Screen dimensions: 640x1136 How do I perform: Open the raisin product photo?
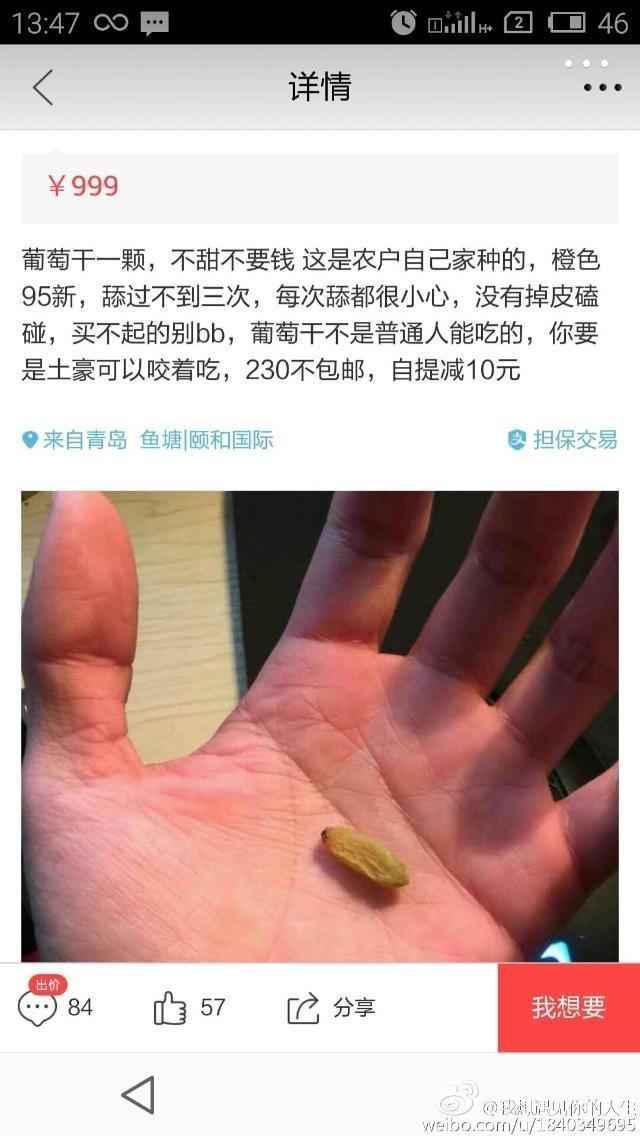[320, 725]
